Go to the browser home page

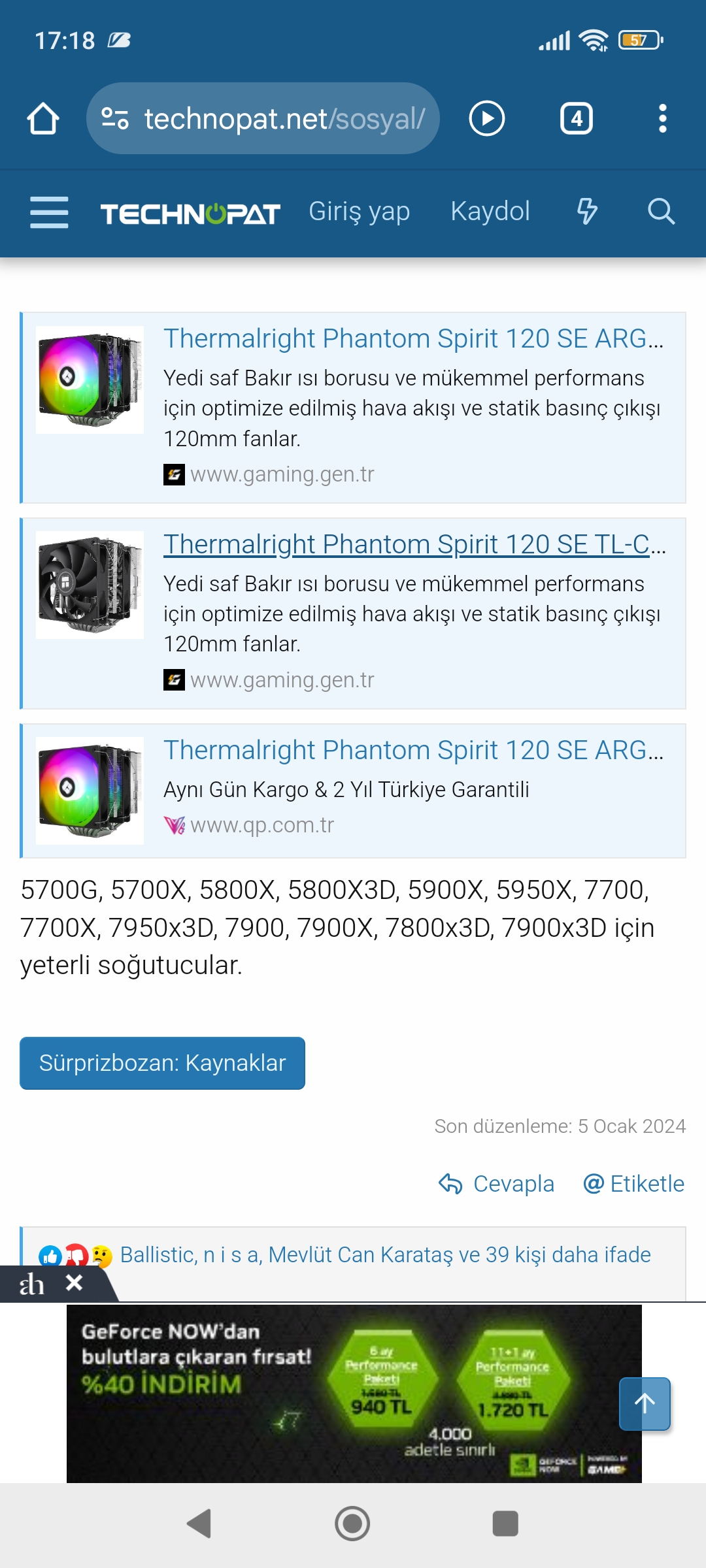(x=43, y=119)
